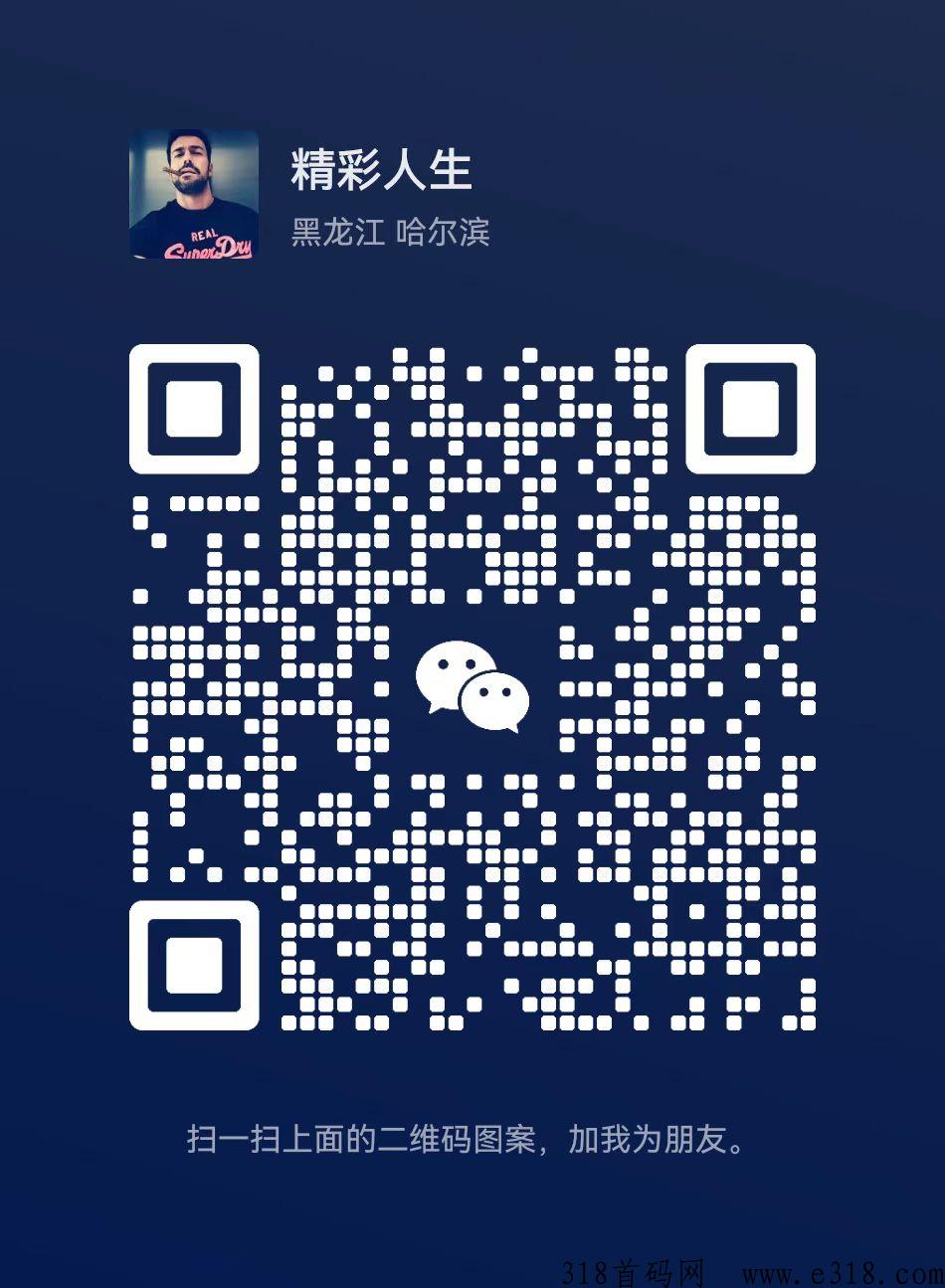Click the location text 黑龙江 哈尔滨
This screenshot has height=1288, width=945.
[393, 231]
